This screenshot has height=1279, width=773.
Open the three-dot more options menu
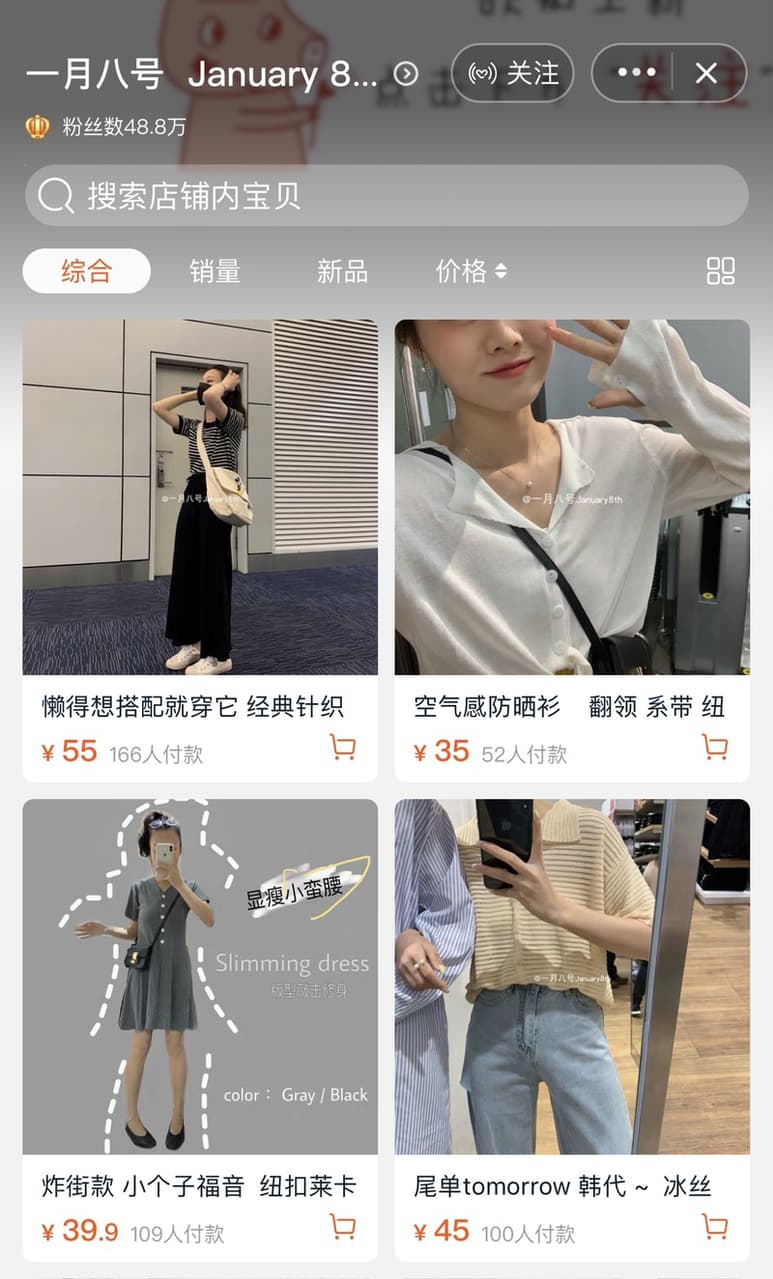[636, 73]
